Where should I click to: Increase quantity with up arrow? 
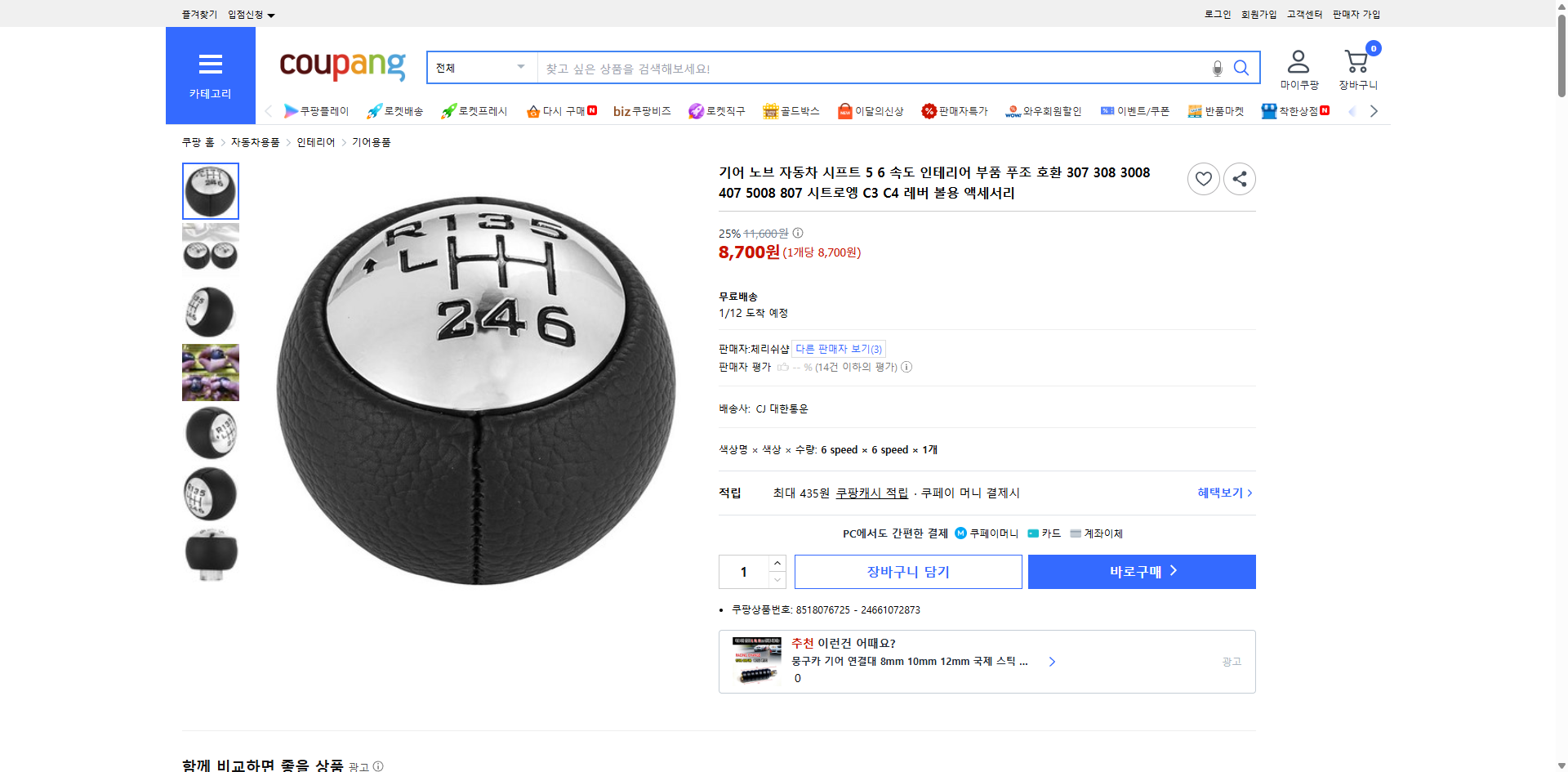tap(777, 564)
